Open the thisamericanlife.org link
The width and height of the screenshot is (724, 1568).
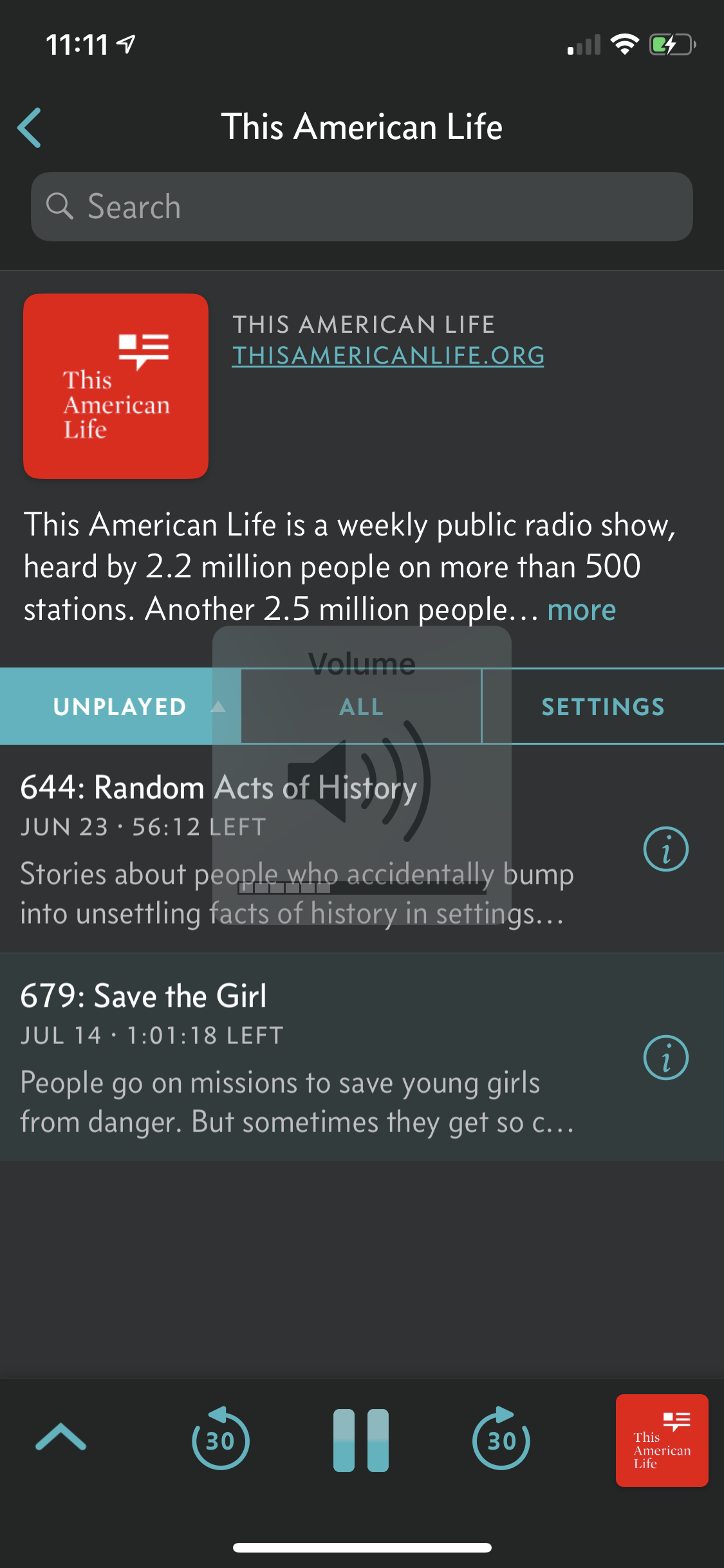tap(388, 355)
